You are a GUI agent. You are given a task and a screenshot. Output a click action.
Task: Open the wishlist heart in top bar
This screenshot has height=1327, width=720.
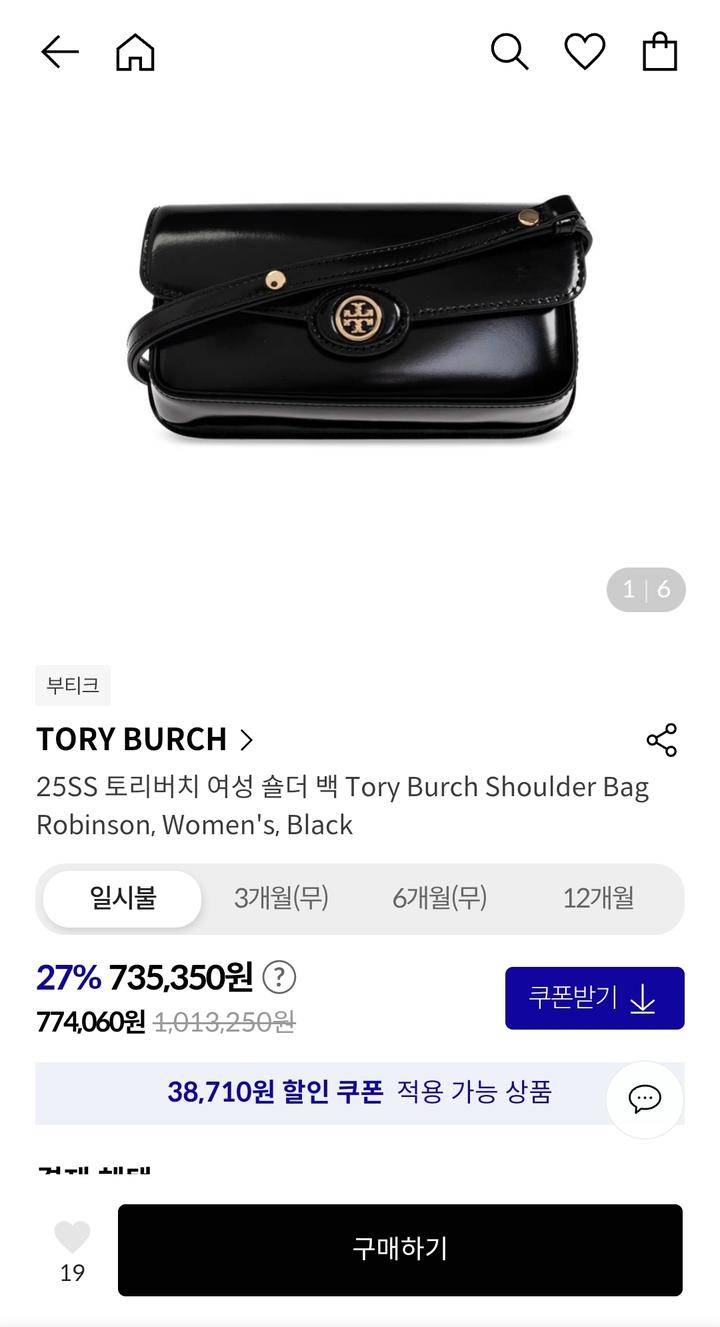point(585,52)
